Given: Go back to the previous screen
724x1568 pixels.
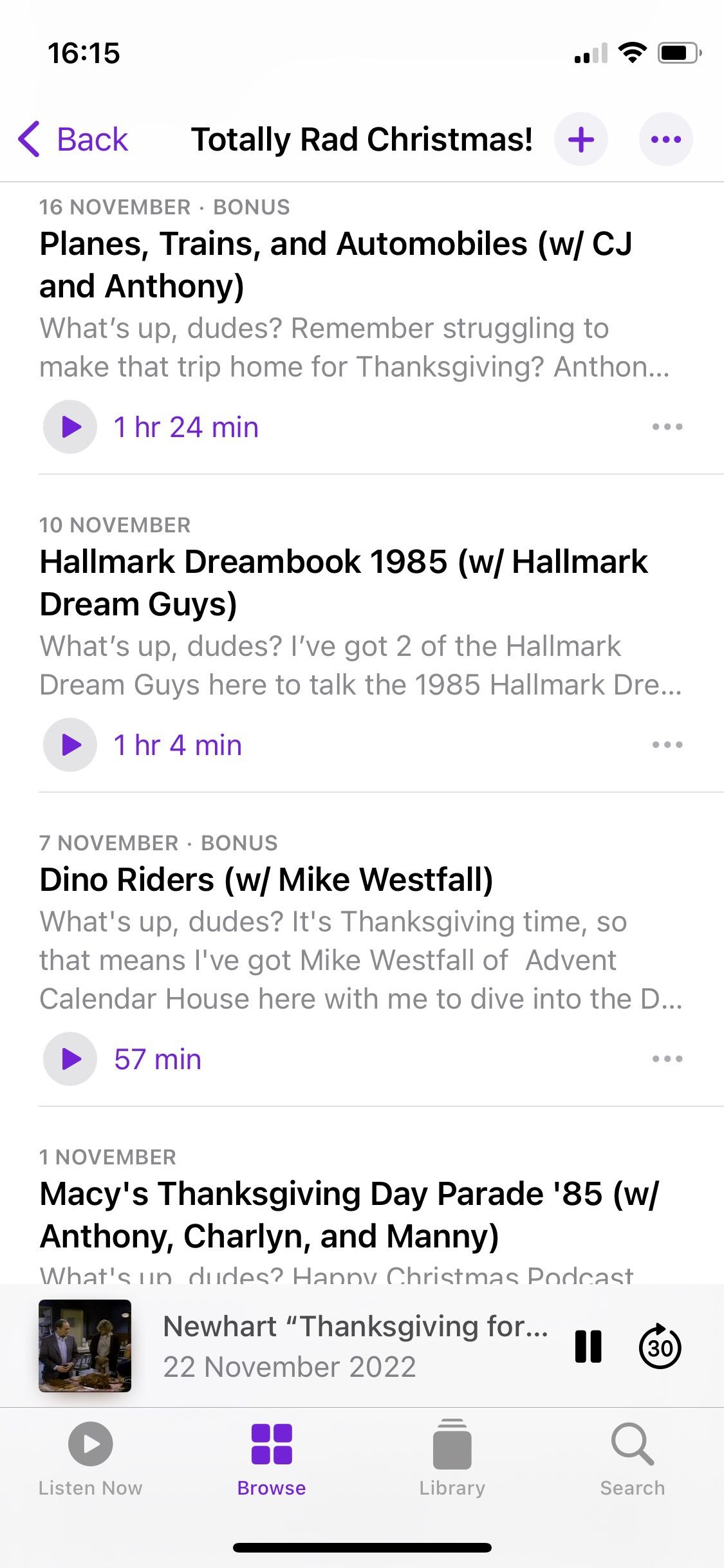Looking at the screenshot, I should coord(73,139).
